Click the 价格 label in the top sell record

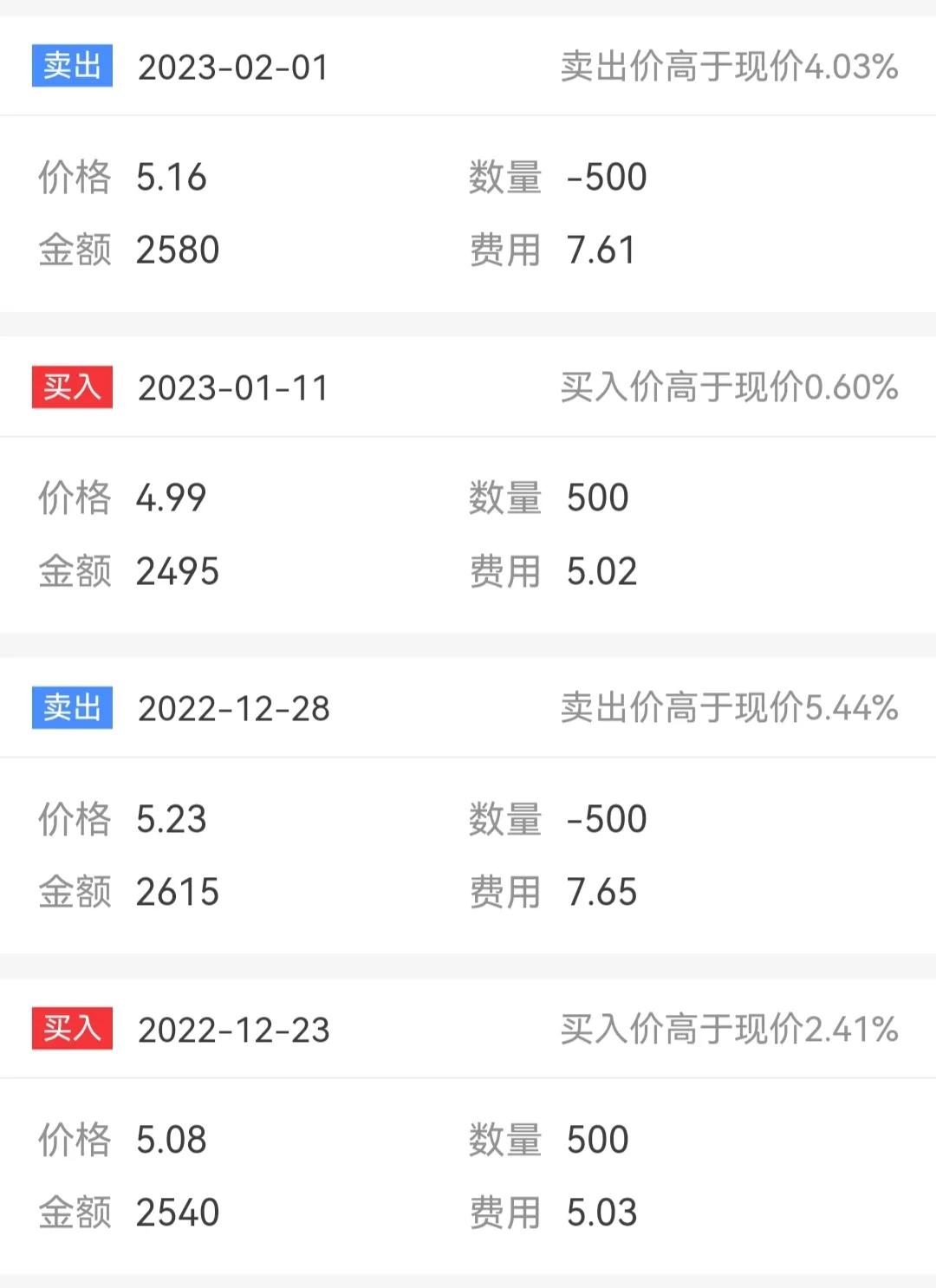pos(75,176)
